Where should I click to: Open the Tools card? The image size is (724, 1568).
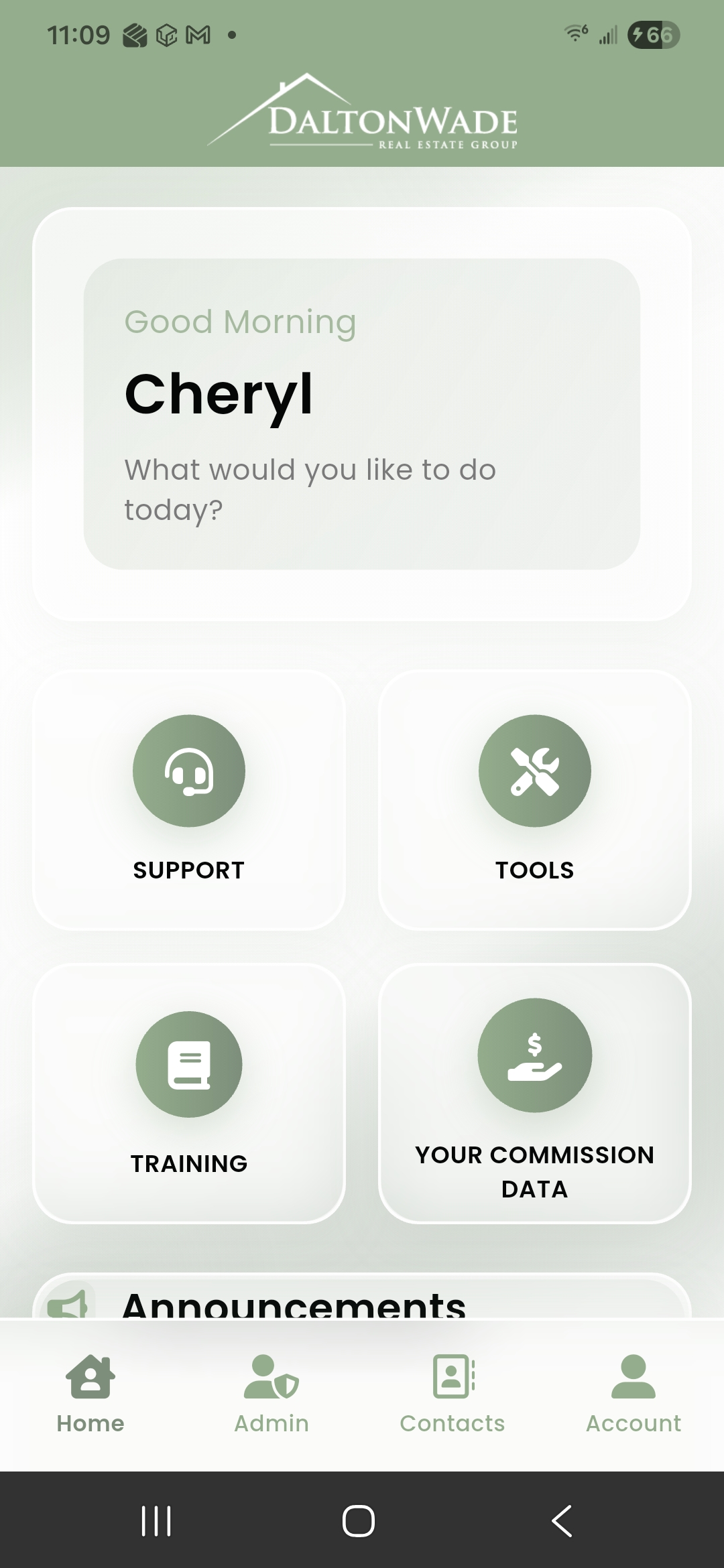coord(534,799)
